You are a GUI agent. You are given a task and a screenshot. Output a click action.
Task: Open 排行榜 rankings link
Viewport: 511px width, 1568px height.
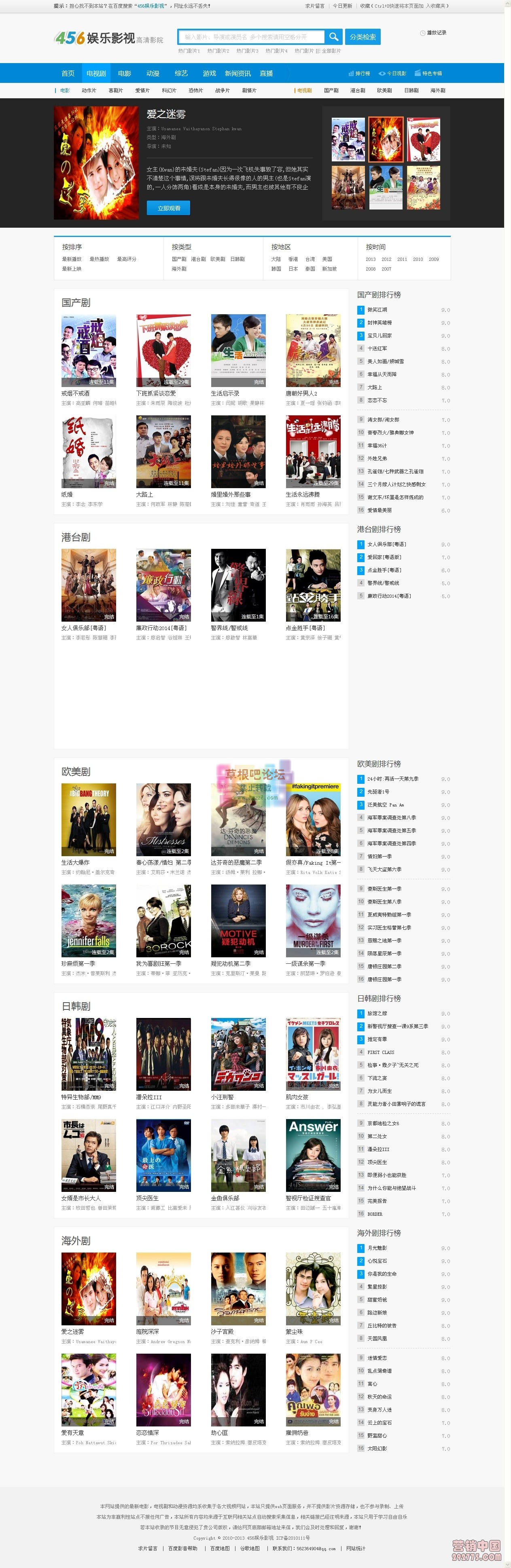pyautogui.click(x=361, y=73)
